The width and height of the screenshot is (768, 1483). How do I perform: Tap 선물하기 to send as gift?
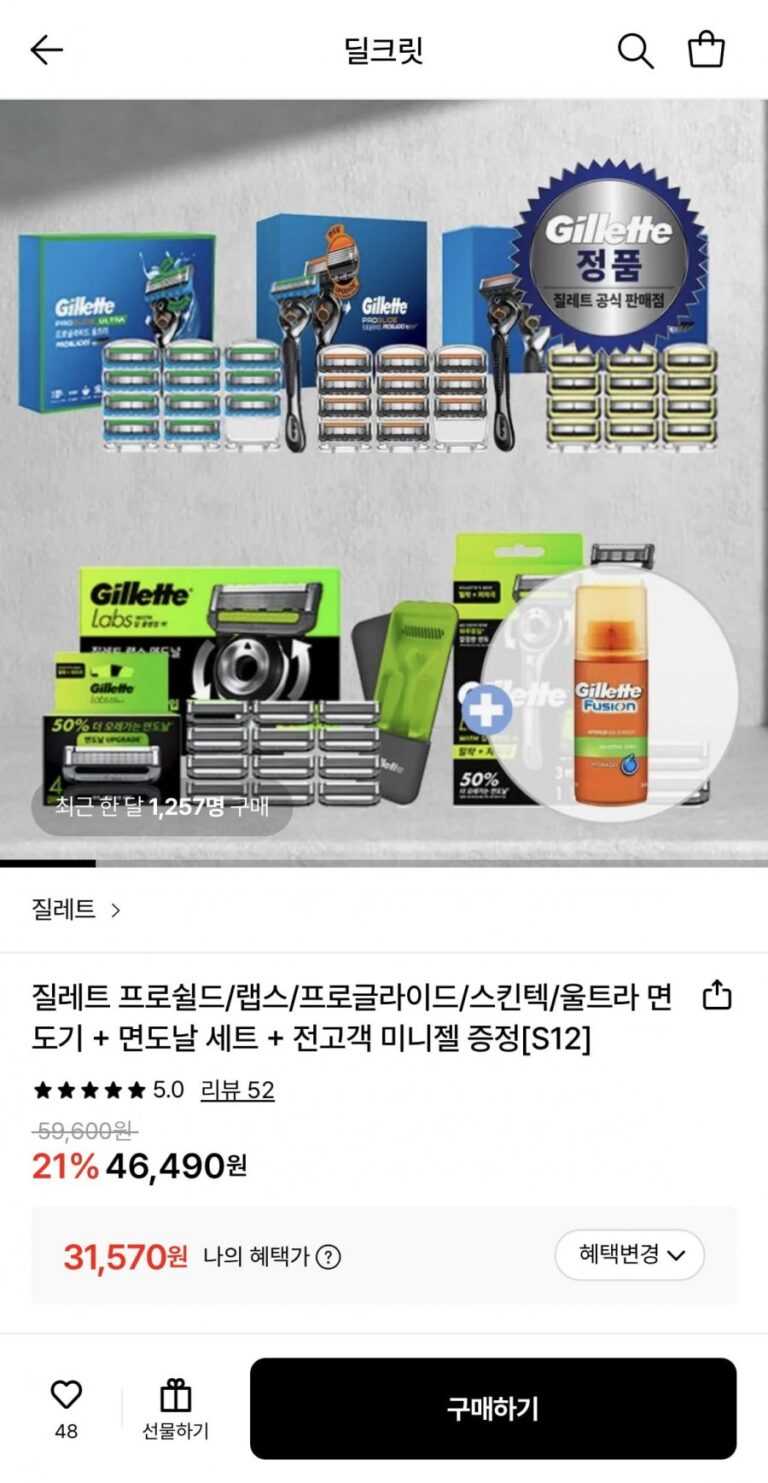[x=175, y=1408]
